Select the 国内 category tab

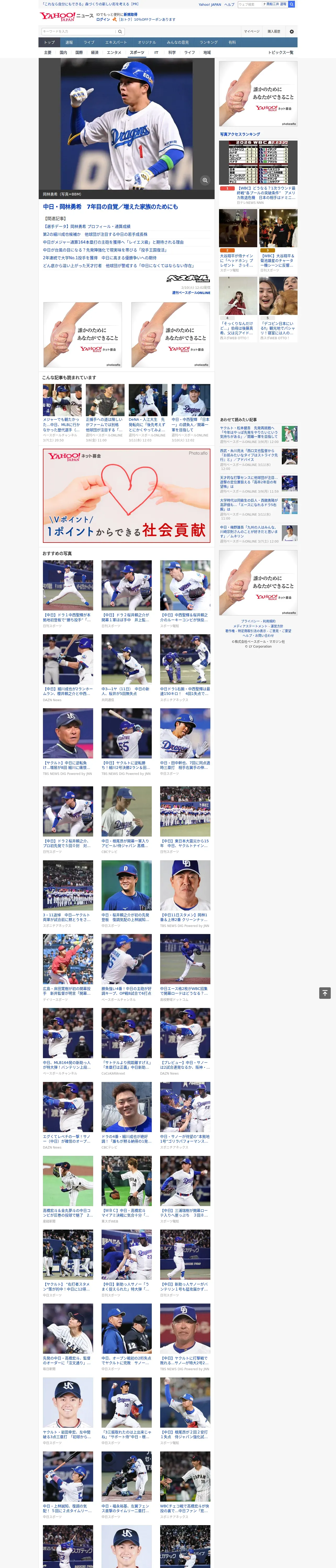[63, 52]
